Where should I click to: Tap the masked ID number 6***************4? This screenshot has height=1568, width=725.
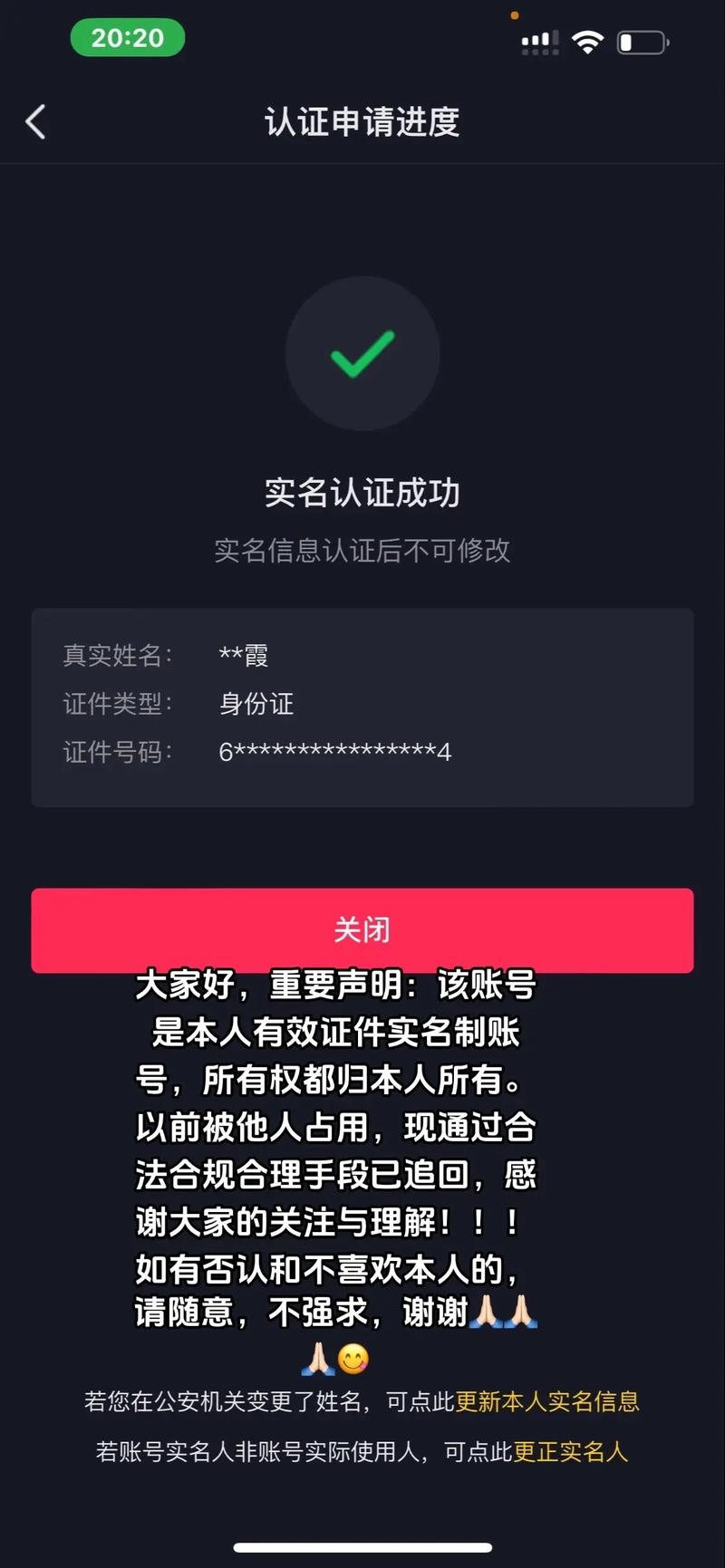click(335, 751)
